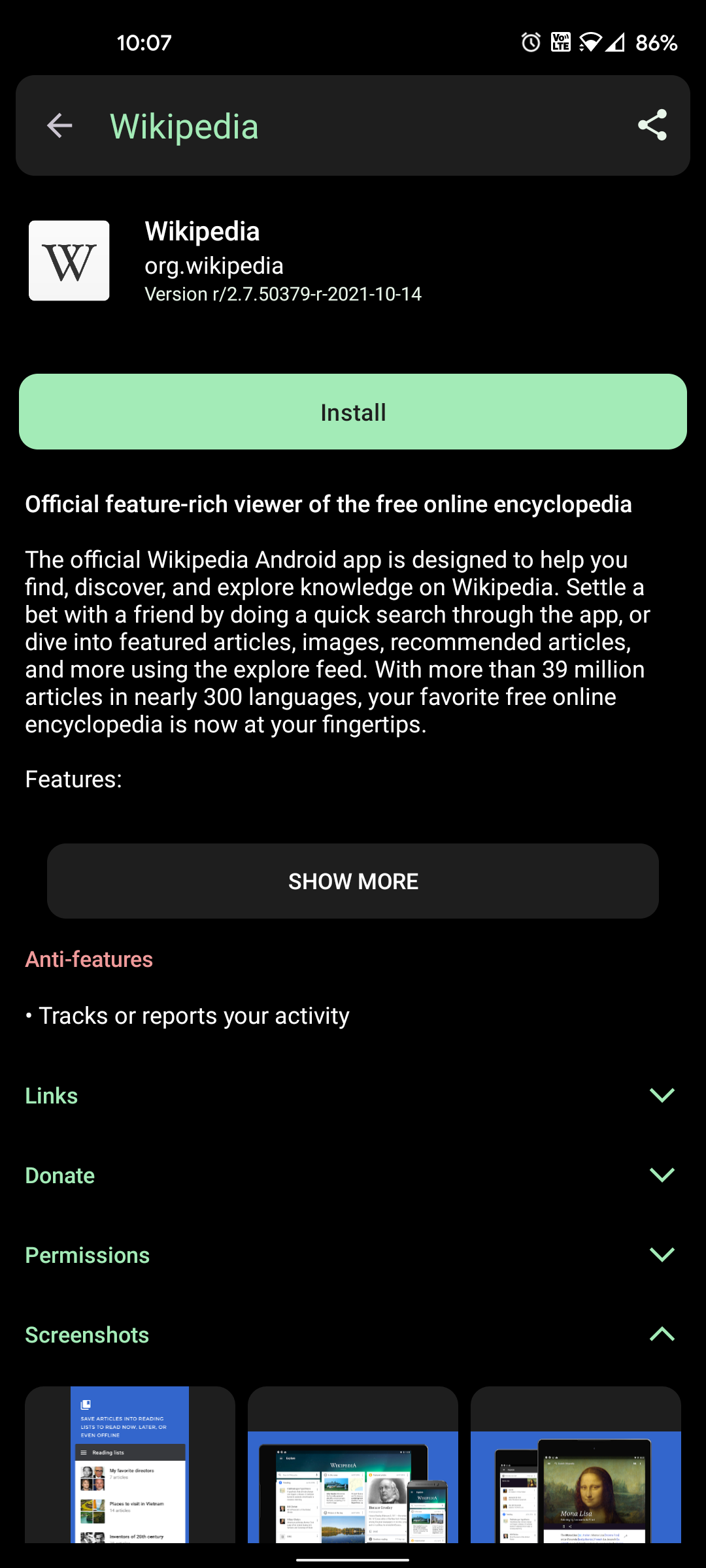Collapse the Screenshots section
706x1568 pixels.
click(x=353, y=1335)
